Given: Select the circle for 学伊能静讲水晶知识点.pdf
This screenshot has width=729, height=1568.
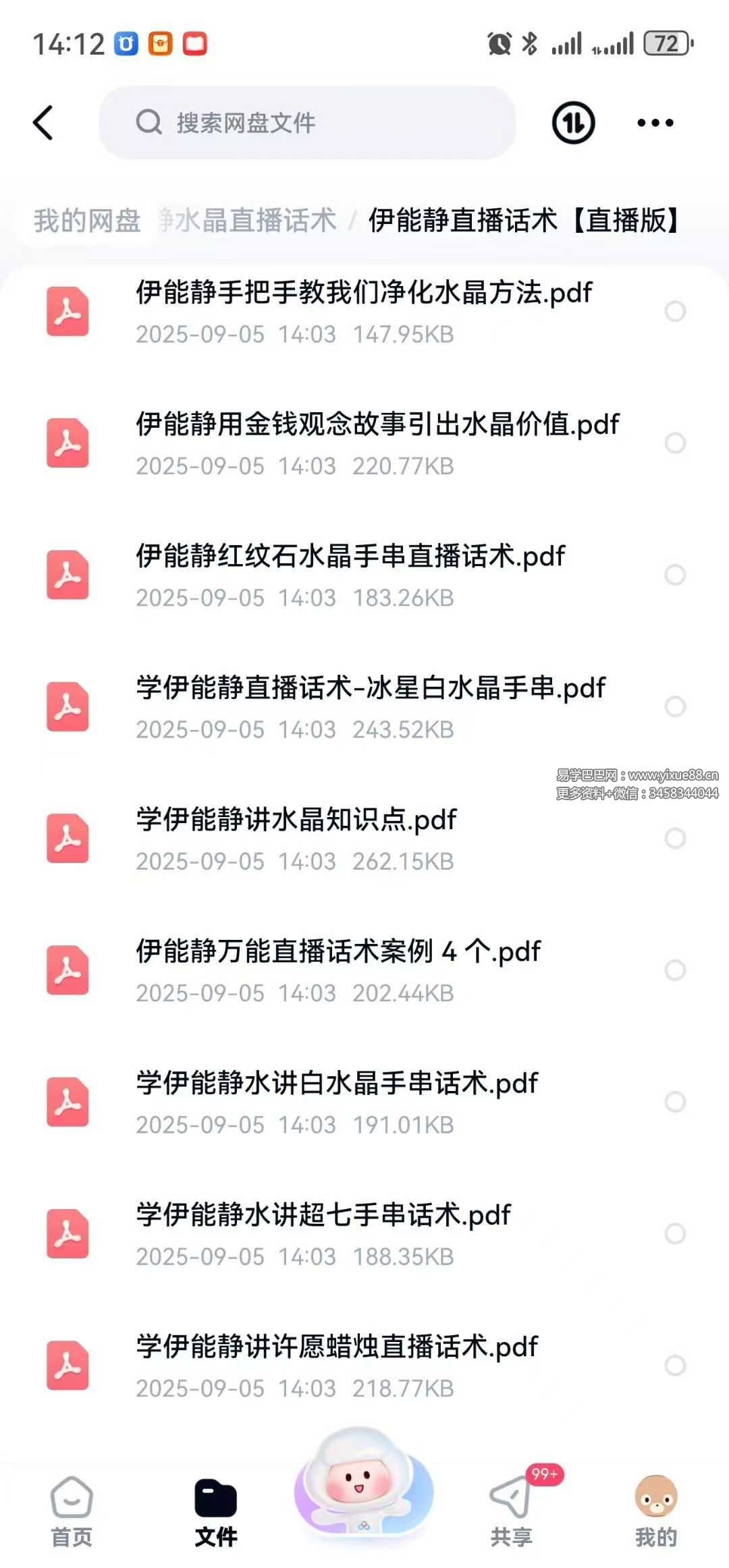Looking at the screenshot, I should [675, 838].
